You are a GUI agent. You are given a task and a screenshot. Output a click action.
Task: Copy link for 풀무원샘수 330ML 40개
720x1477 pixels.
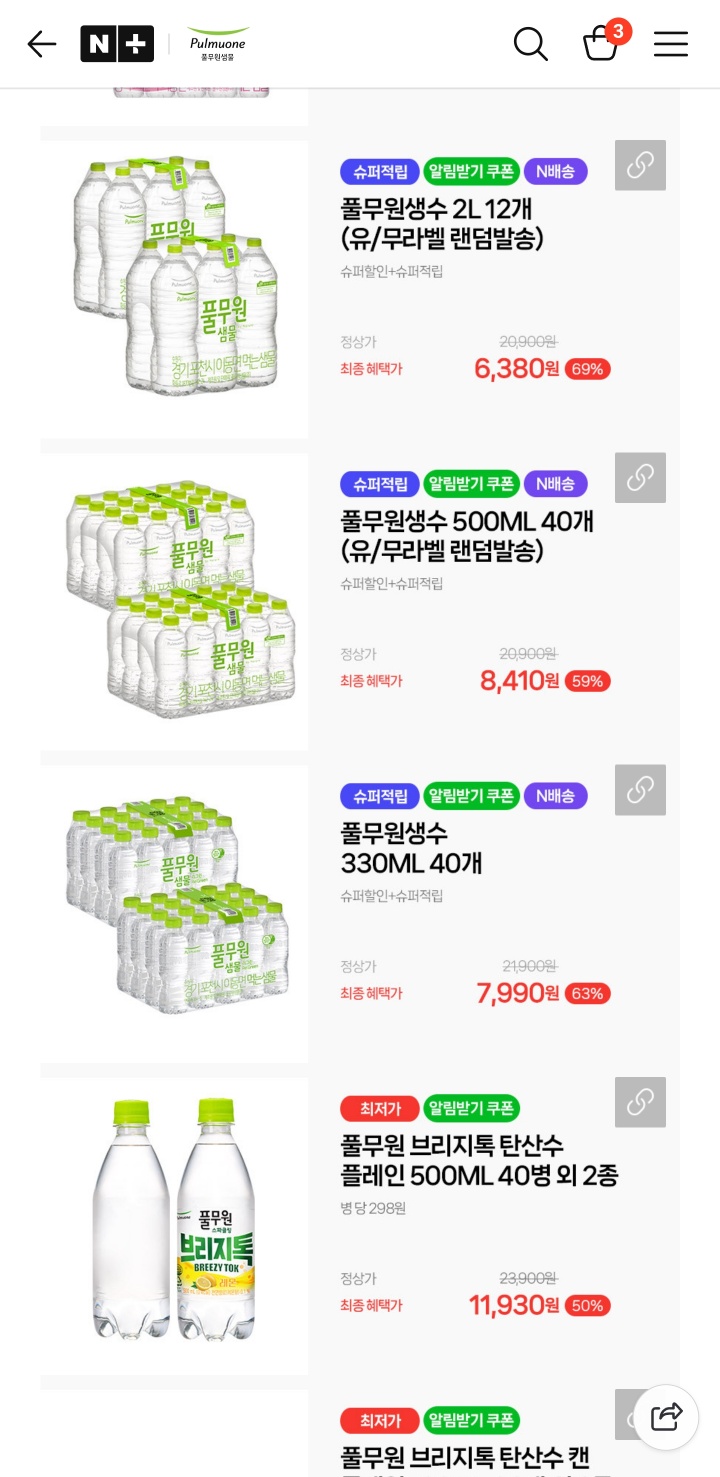point(640,790)
